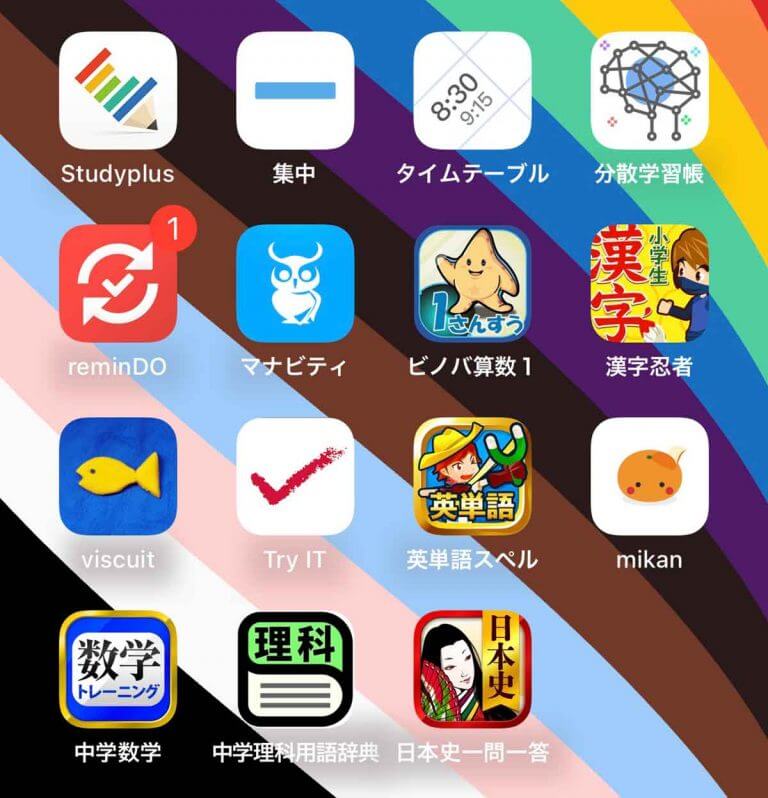Screen dimensions: 768x798
Task: Tap the Try IT app name text
Action: click(x=293, y=560)
